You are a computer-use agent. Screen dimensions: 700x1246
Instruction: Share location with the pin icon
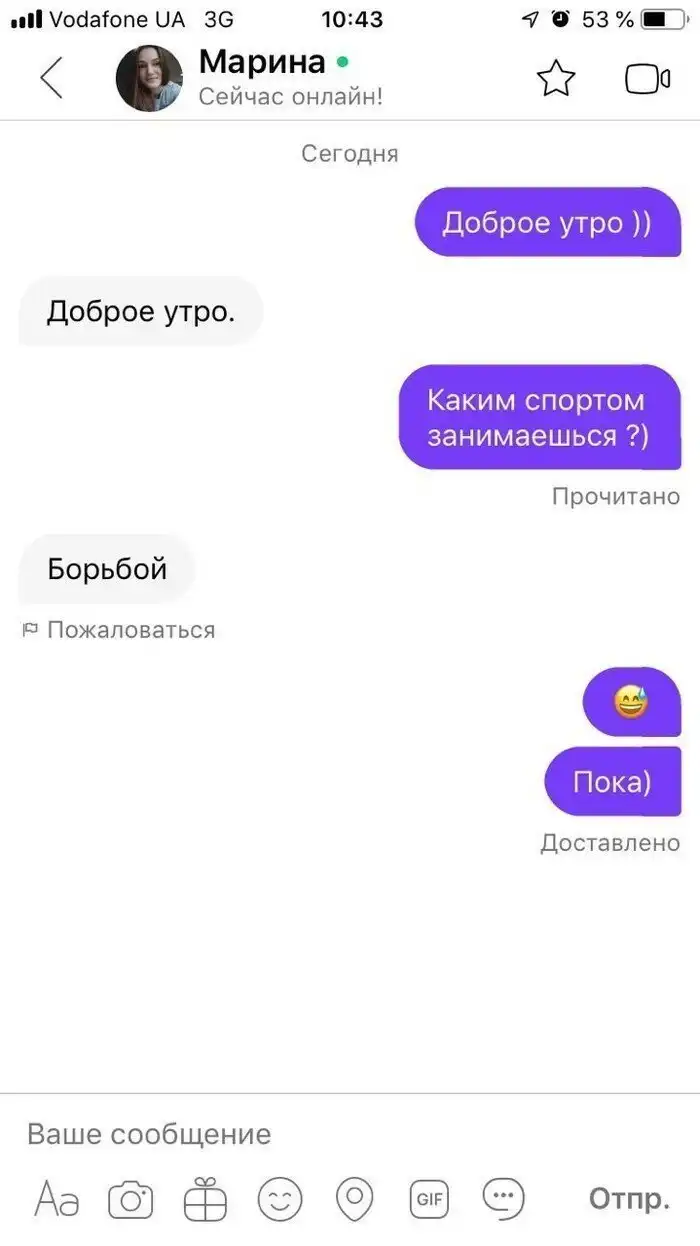pyautogui.click(x=354, y=1198)
